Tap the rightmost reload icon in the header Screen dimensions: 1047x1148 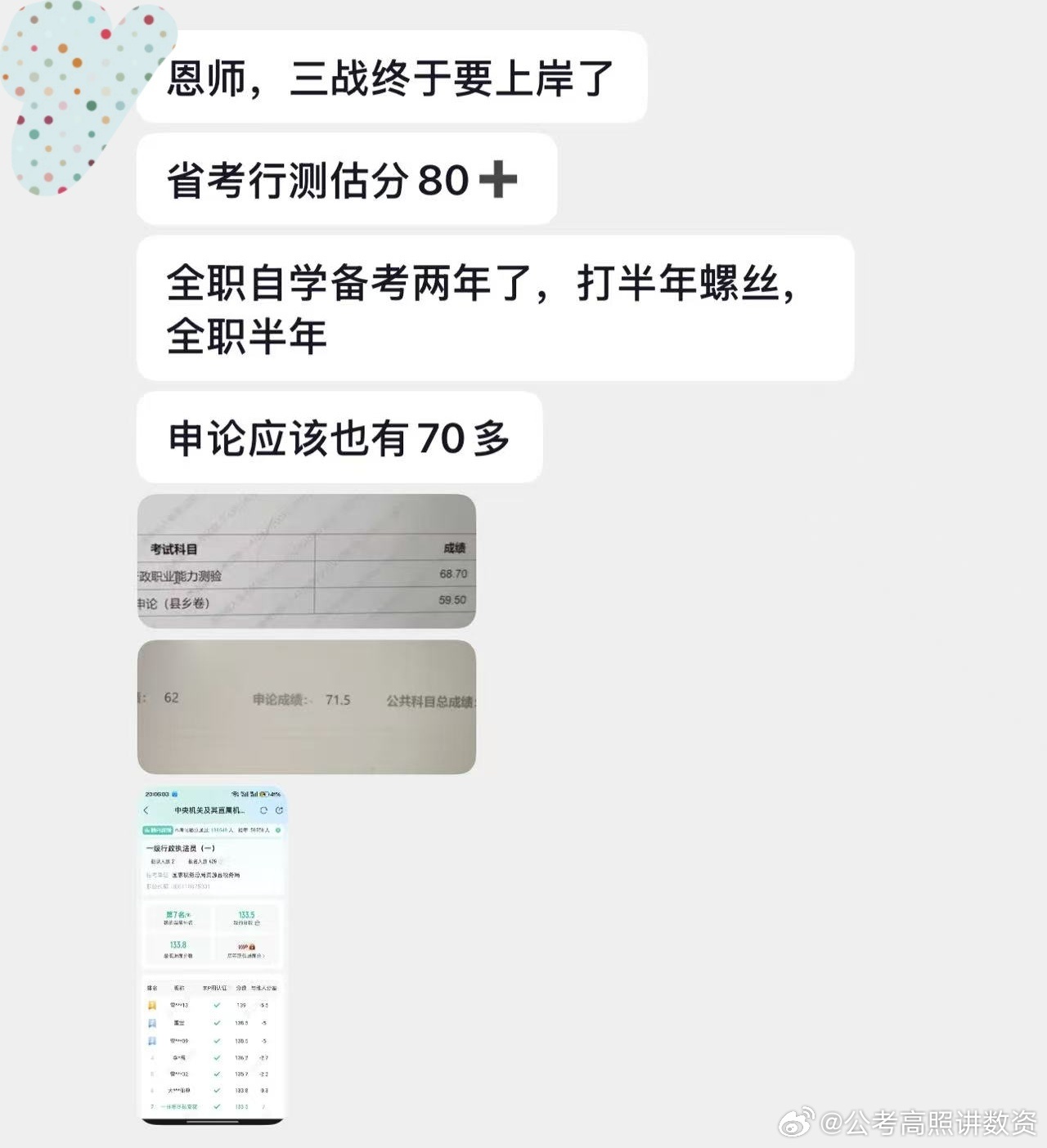tap(278, 810)
